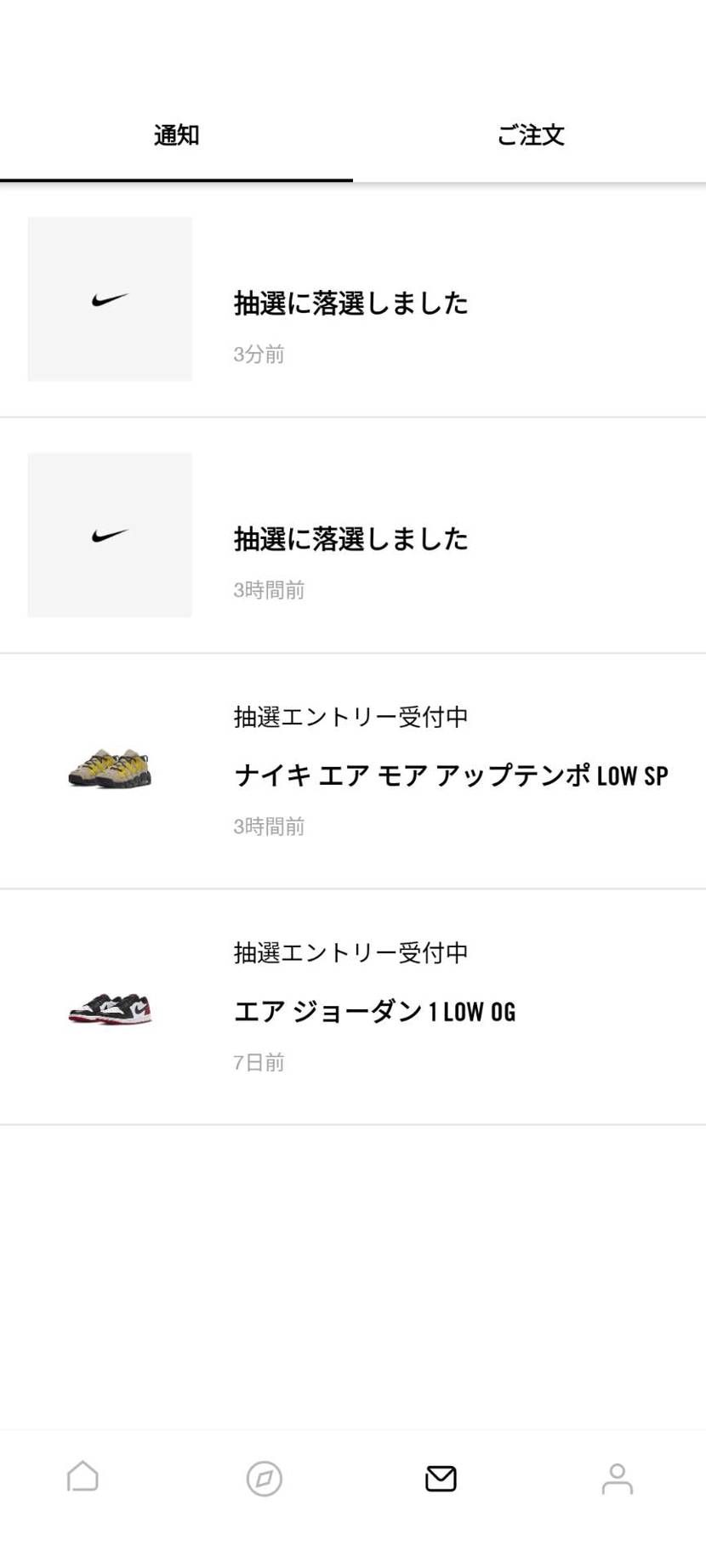Open the first 抽選に落選しました notification
This screenshot has width=706, height=1568.
click(x=351, y=303)
